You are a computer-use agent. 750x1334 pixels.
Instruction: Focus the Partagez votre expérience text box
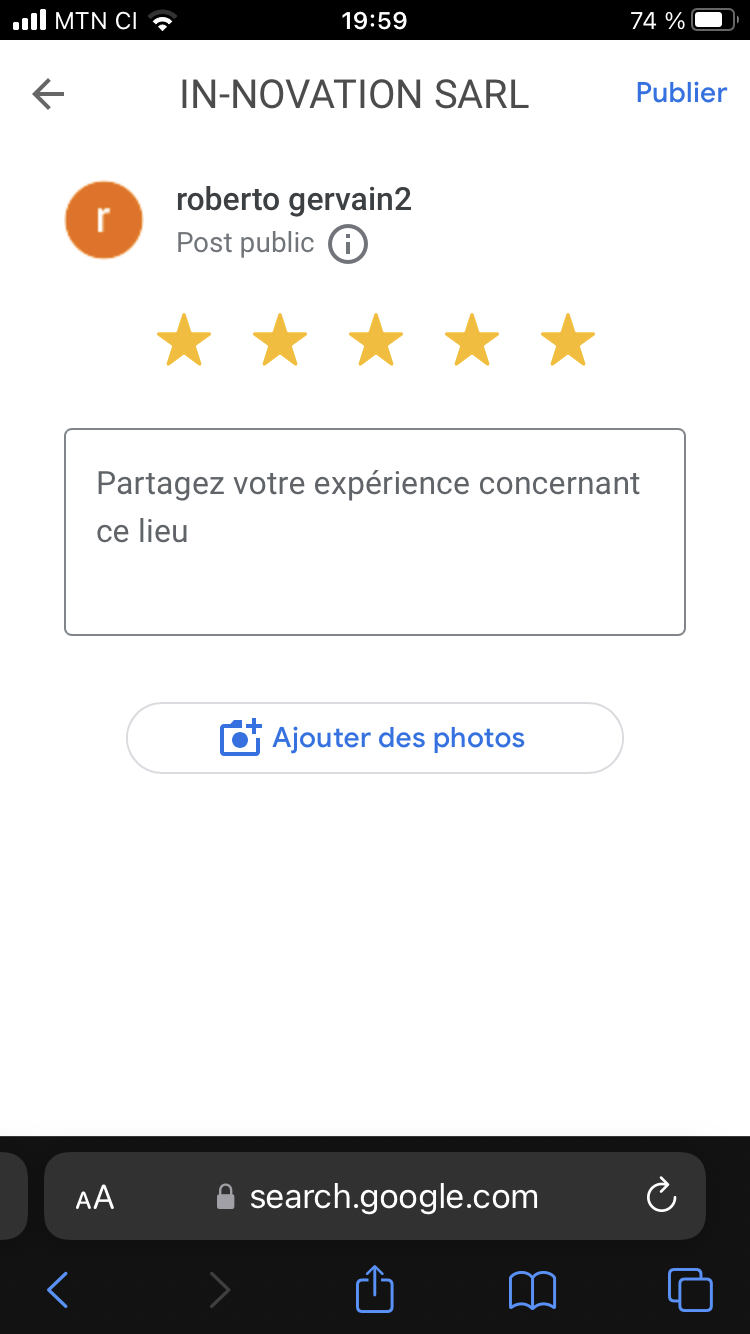click(375, 532)
